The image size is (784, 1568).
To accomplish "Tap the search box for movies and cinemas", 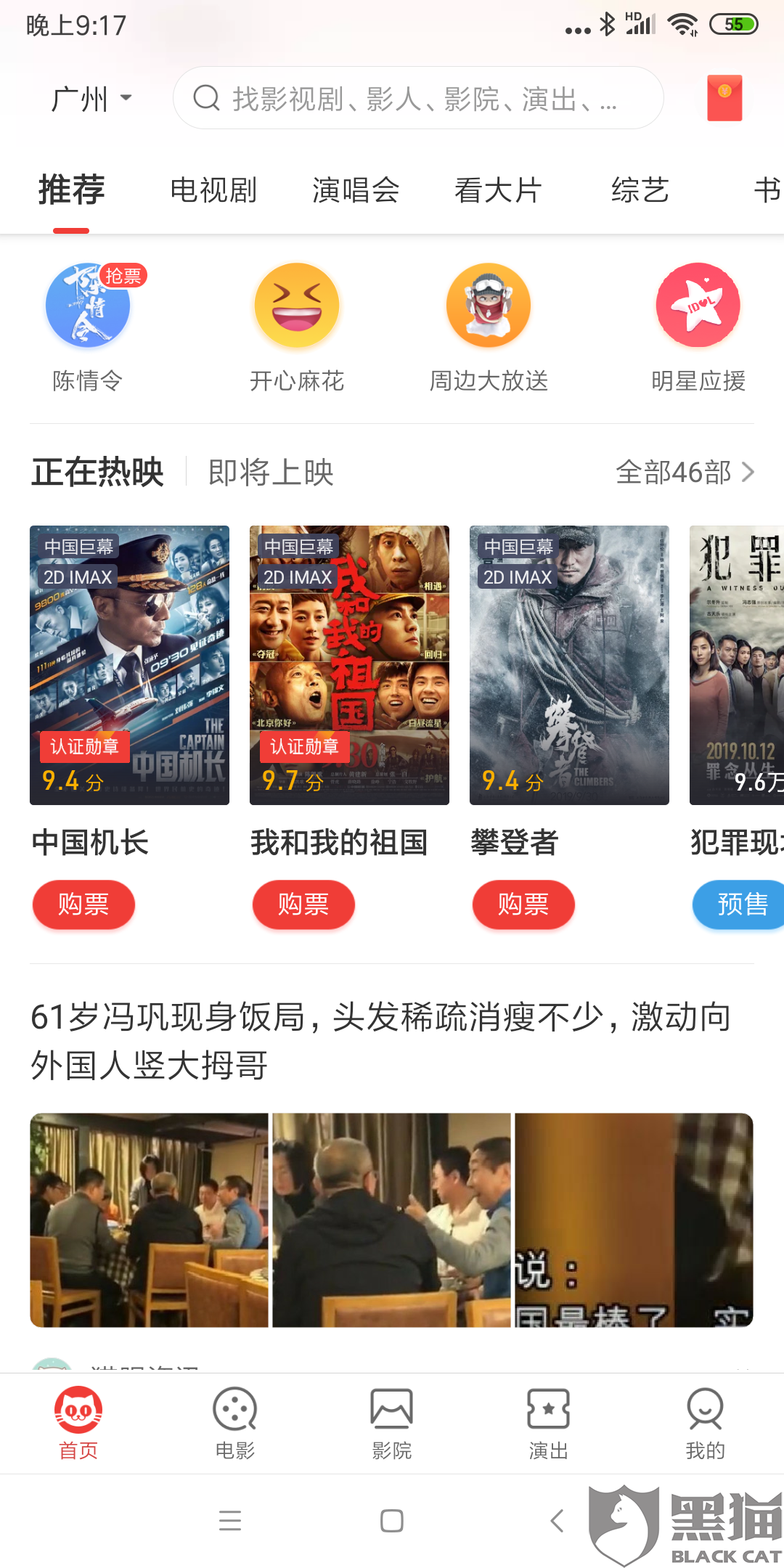I will [417, 99].
